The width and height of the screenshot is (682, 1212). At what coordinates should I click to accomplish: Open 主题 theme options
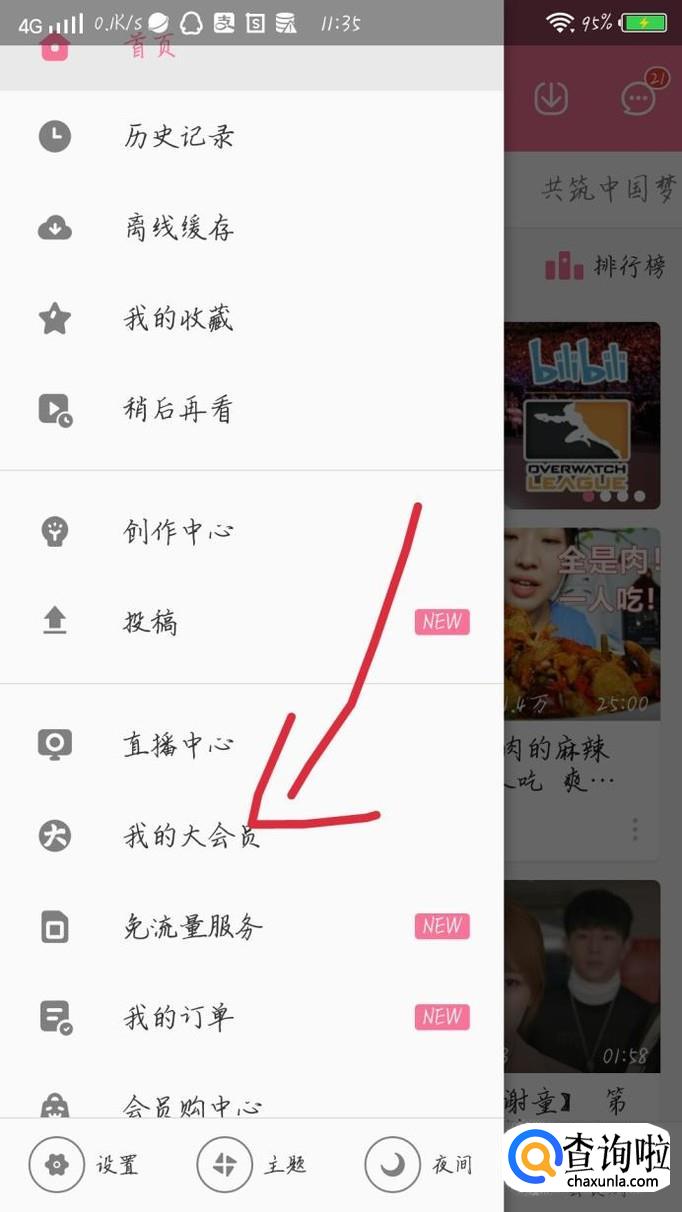coord(252,1165)
